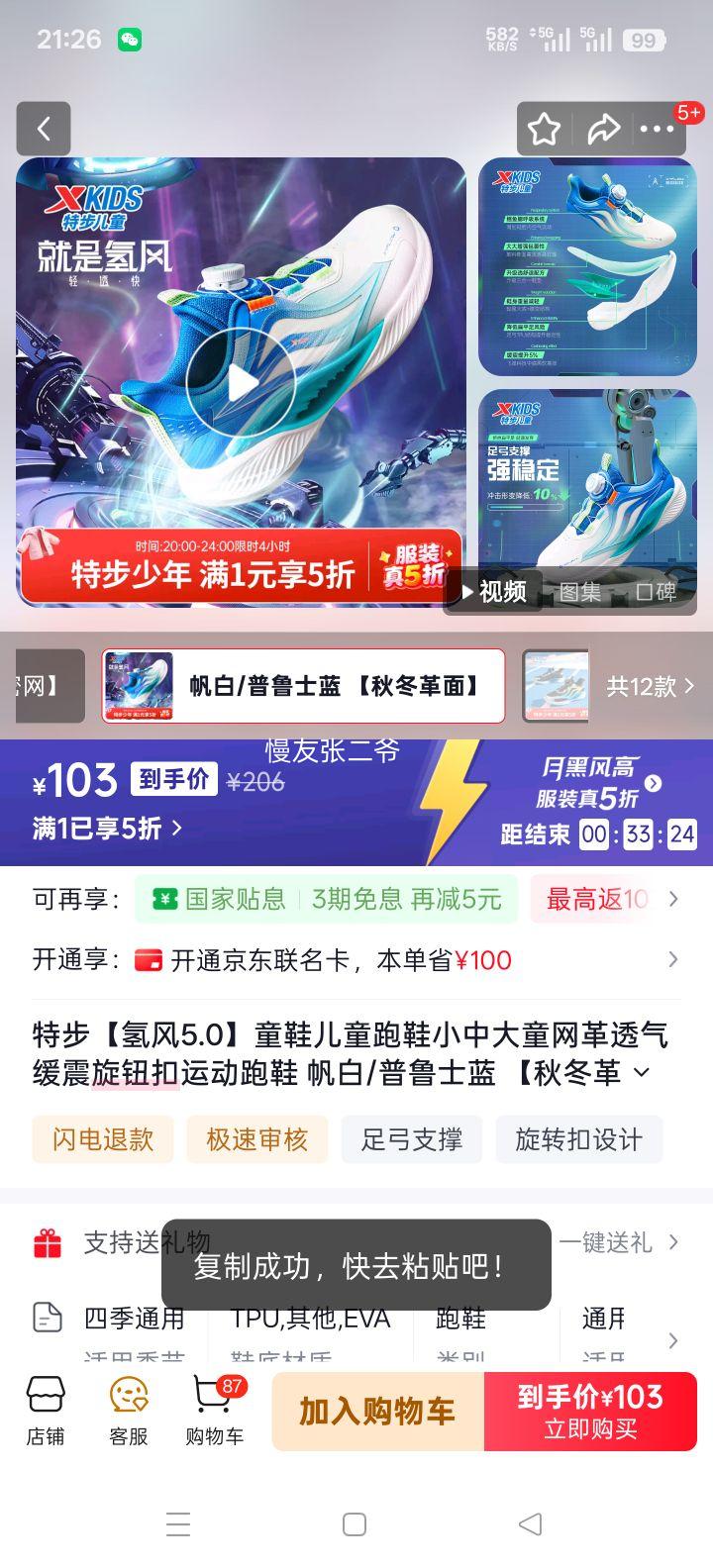Switch to the 口碑 reviews tab
Image resolution: width=713 pixels, height=1568 pixels.
(x=656, y=592)
